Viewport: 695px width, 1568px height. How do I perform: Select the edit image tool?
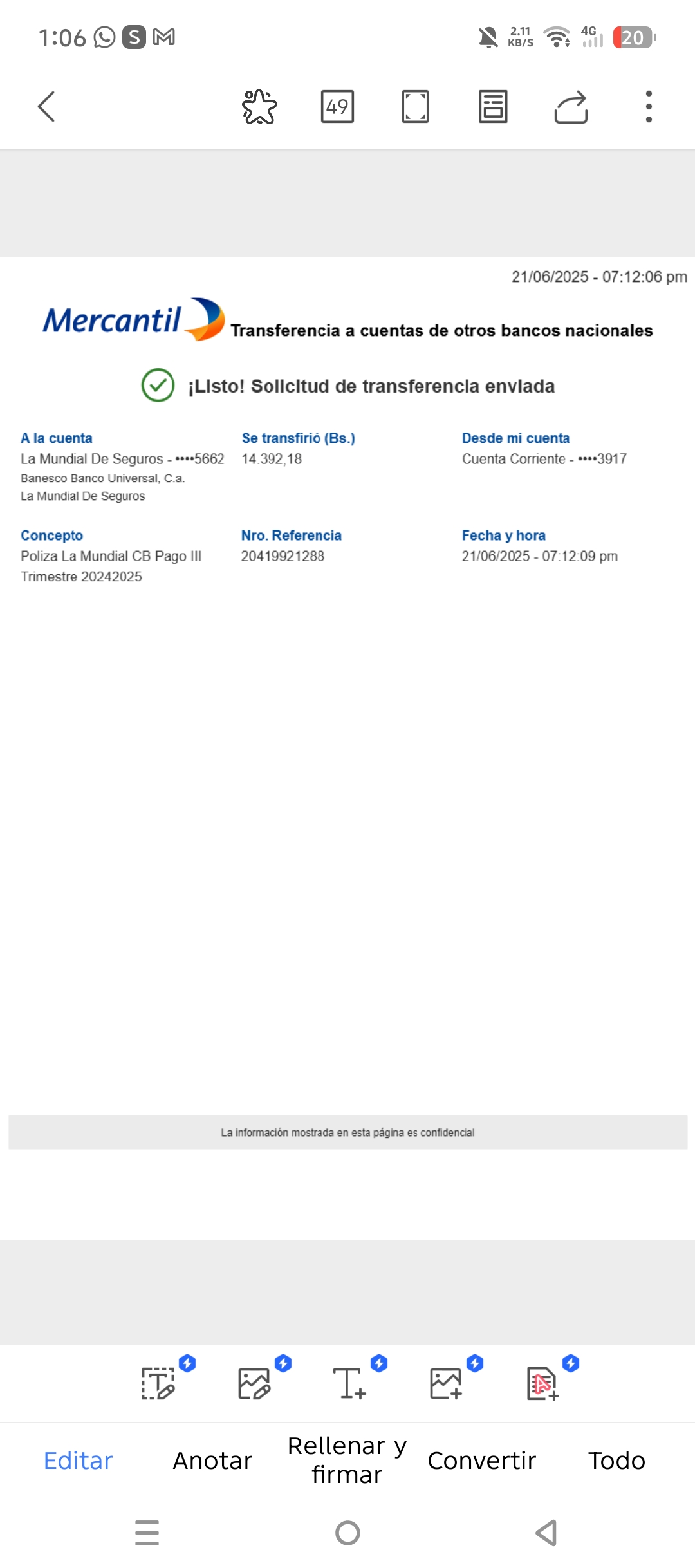(254, 1383)
